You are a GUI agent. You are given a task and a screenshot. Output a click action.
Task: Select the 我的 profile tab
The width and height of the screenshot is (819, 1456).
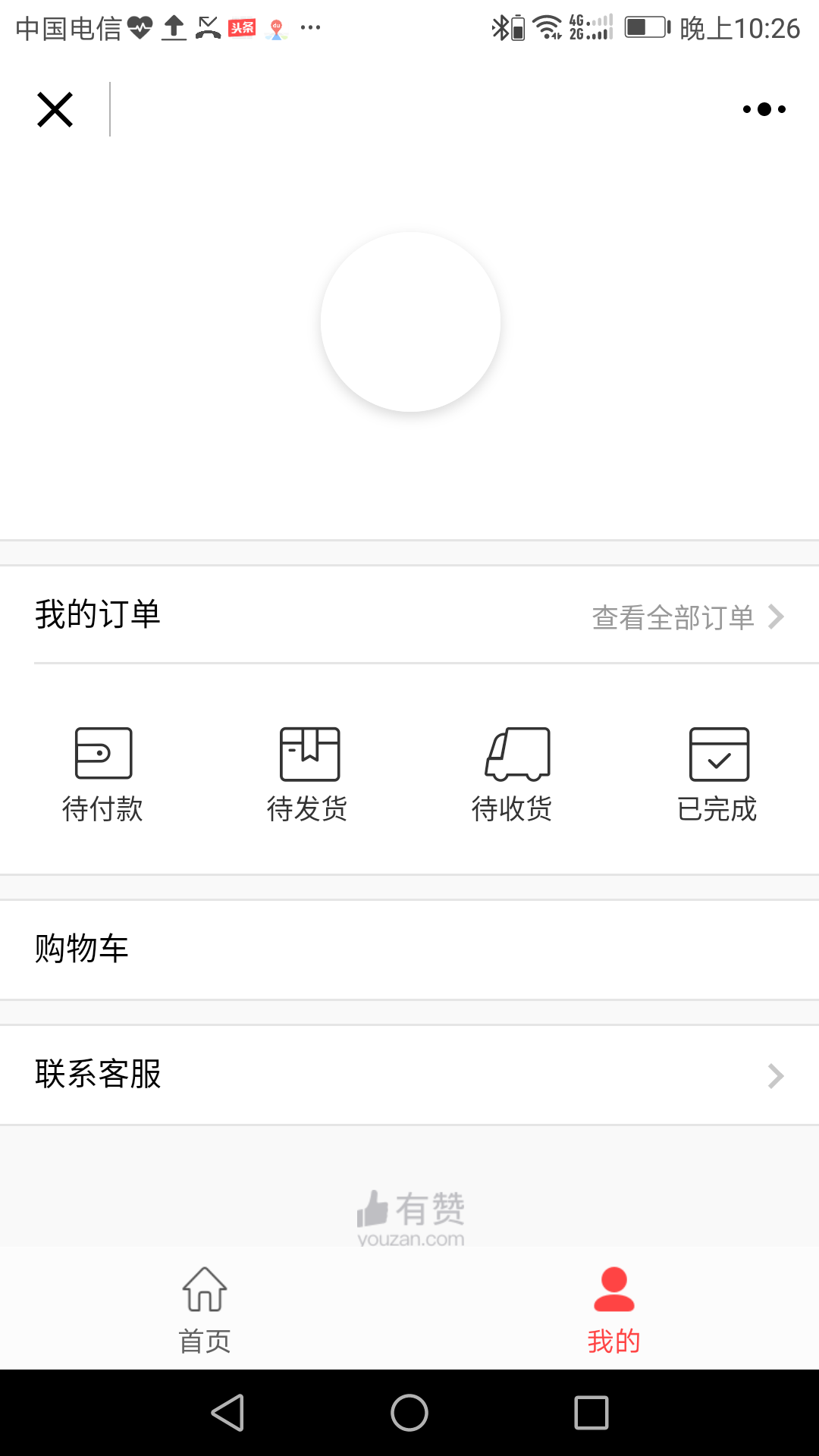[614, 1310]
